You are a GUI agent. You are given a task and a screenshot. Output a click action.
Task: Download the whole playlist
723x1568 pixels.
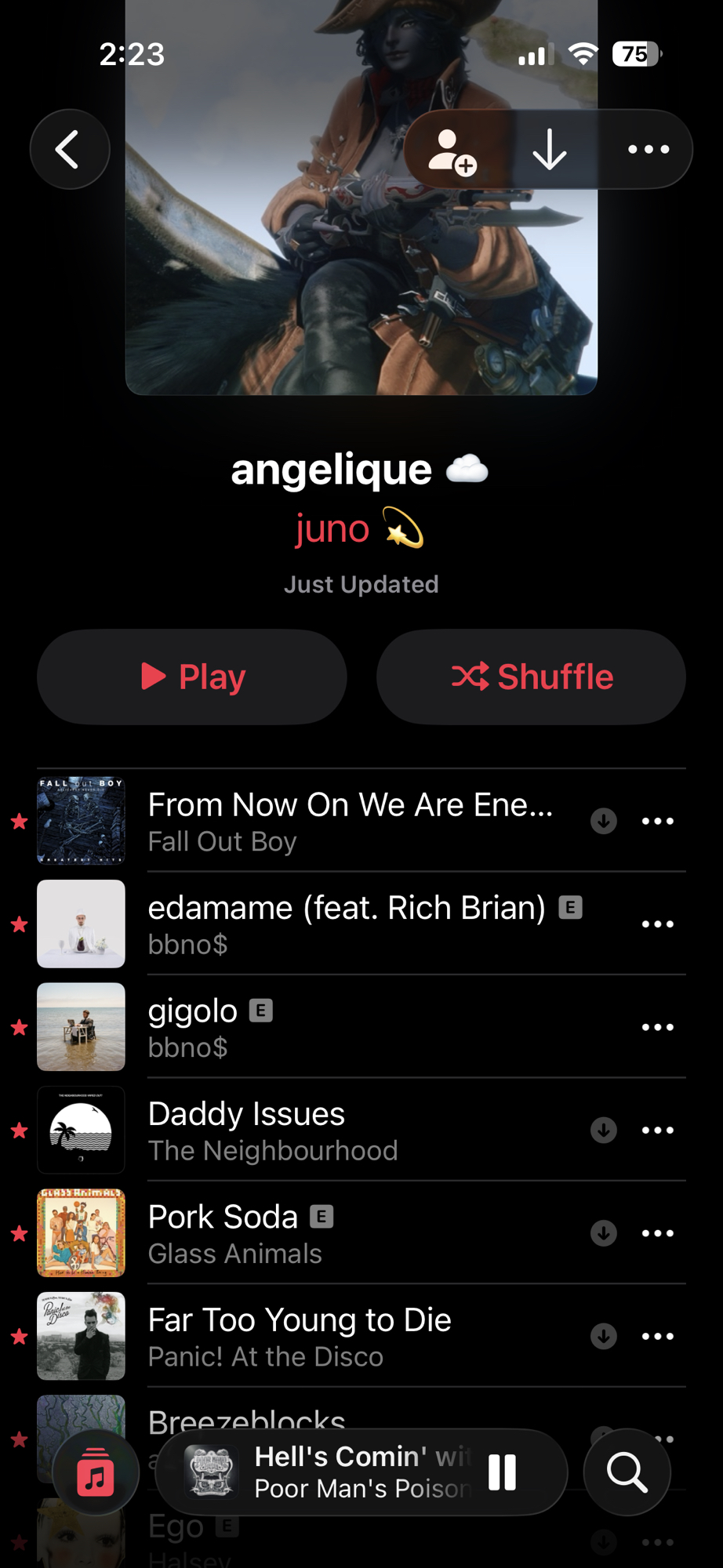[550, 150]
